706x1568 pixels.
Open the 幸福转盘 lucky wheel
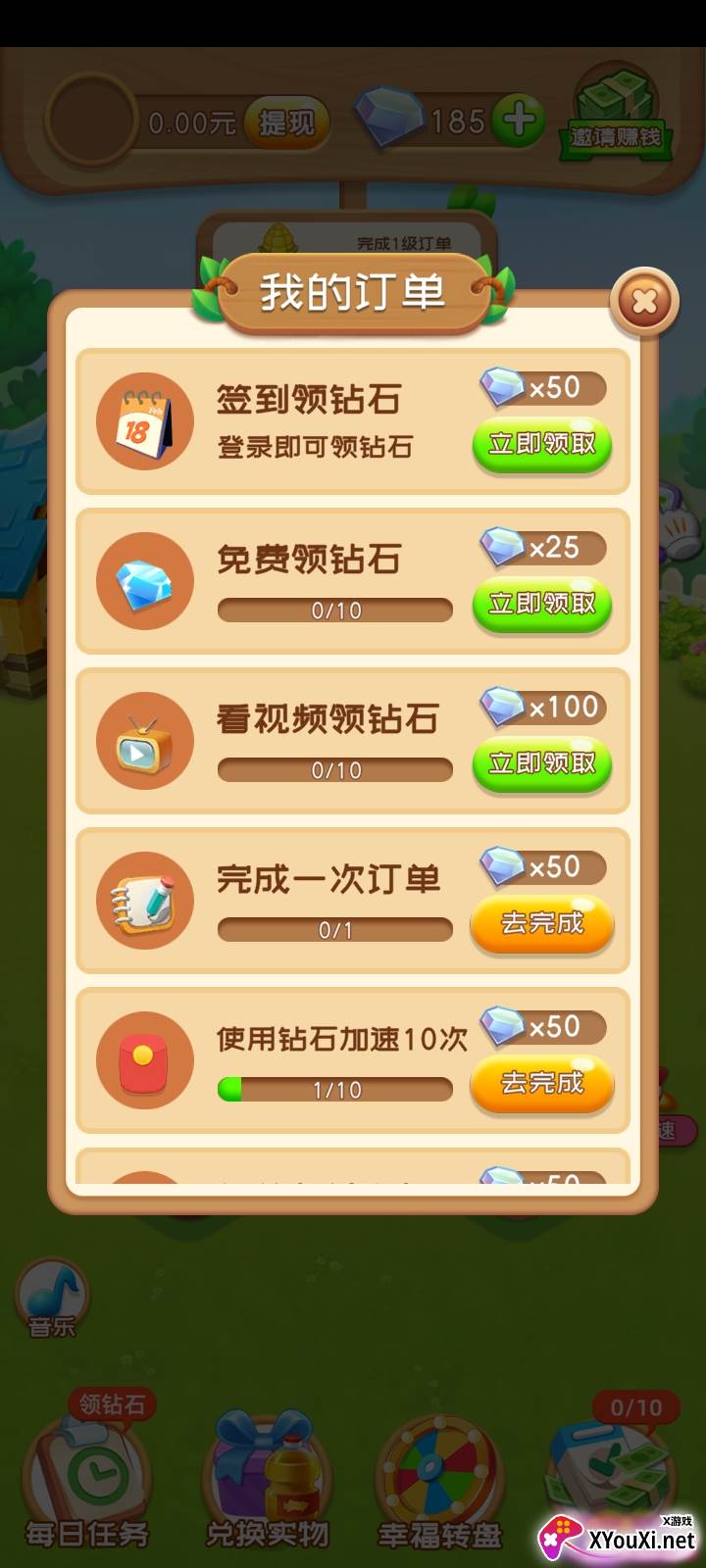[x=439, y=1482]
